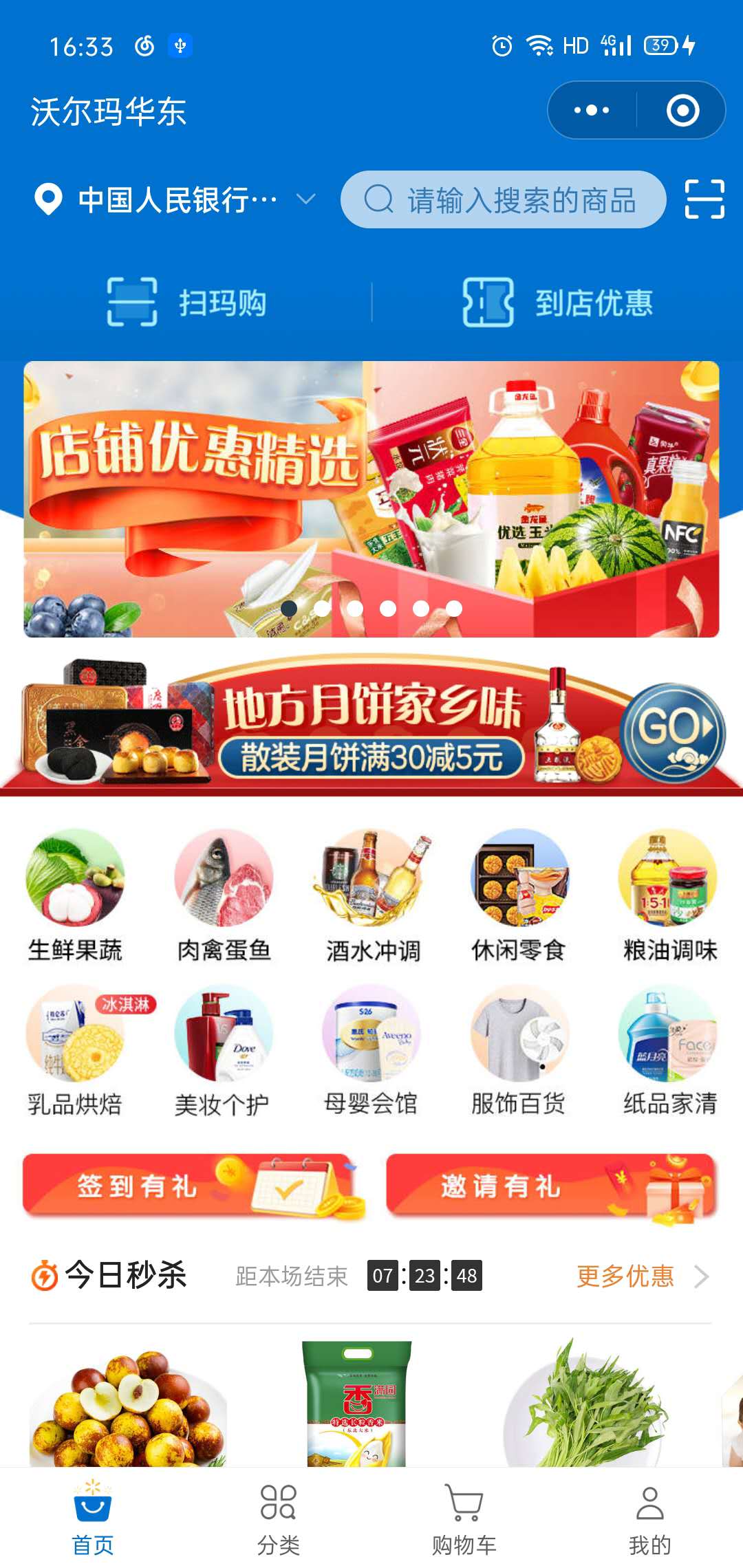Open the 邀请有礼 invite banner

(552, 1186)
